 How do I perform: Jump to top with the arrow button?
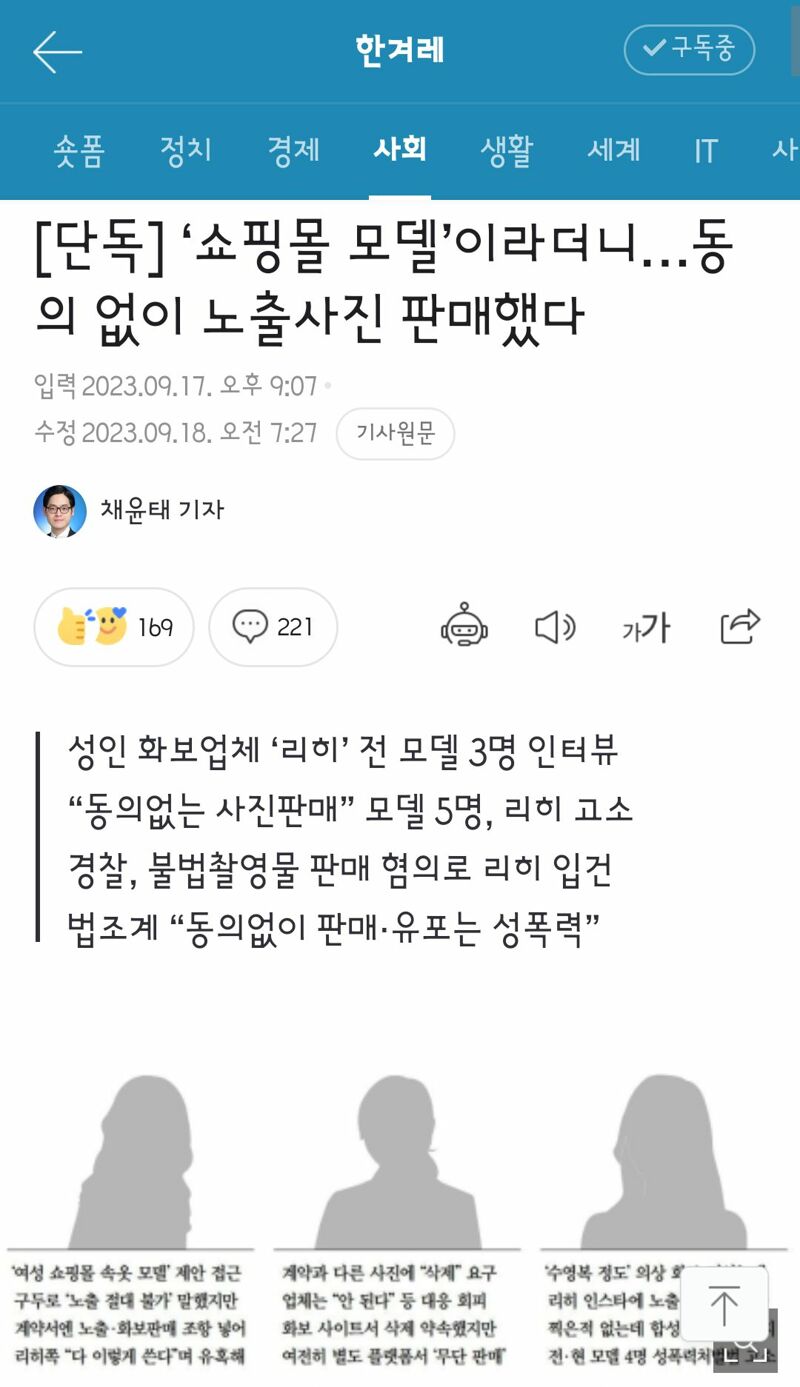pyautogui.click(x=723, y=1306)
